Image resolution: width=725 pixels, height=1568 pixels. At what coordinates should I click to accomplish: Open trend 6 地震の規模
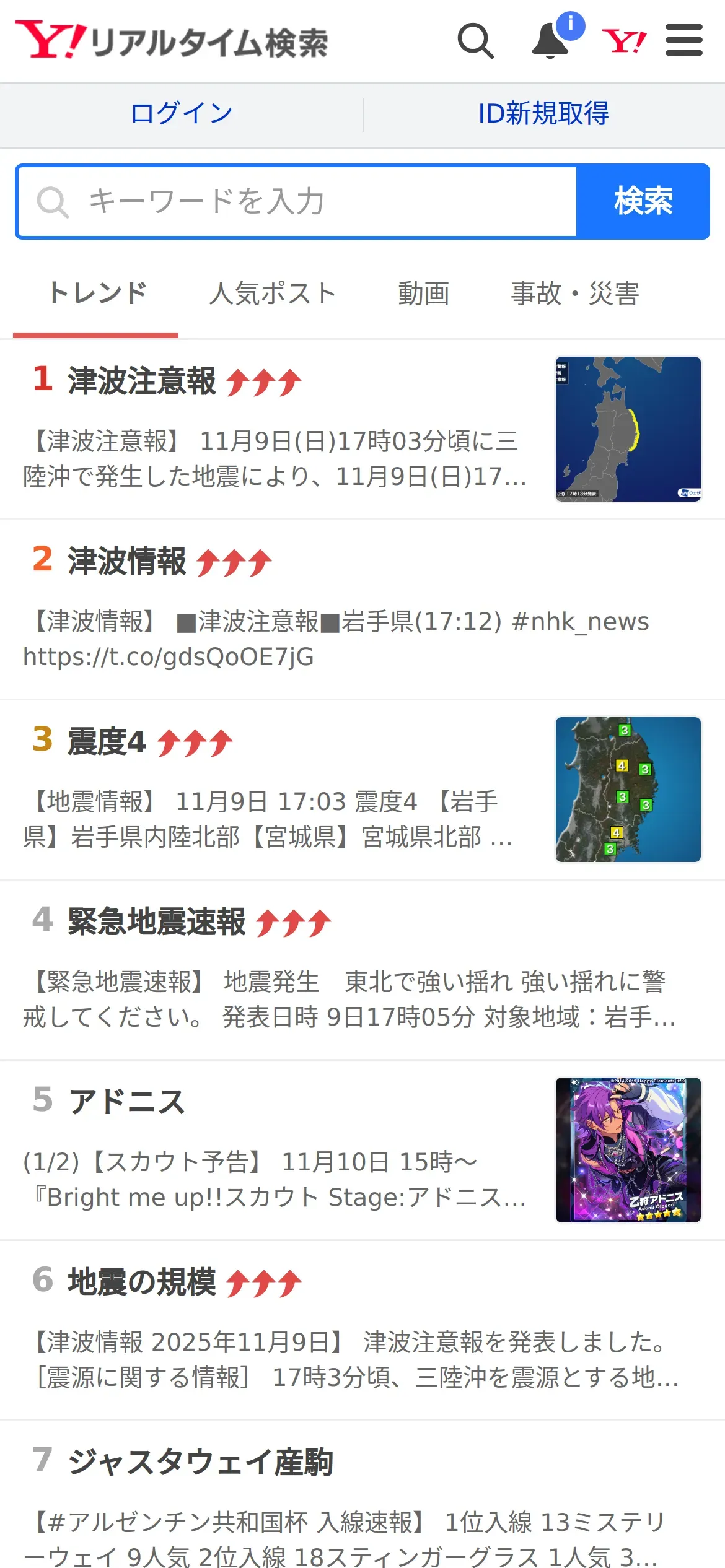pos(143,1282)
